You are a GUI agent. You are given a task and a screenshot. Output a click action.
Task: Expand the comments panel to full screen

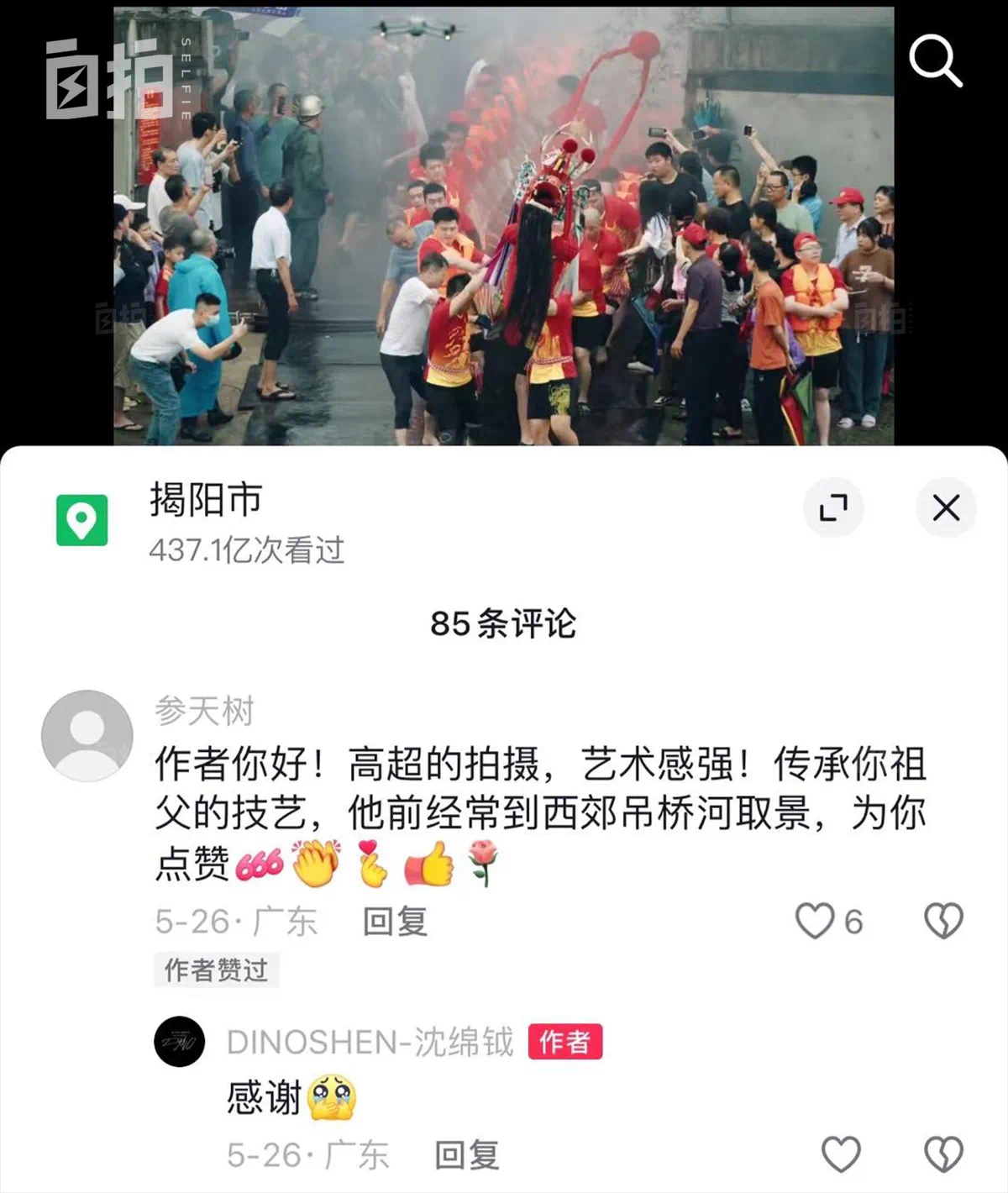coord(832,507)
